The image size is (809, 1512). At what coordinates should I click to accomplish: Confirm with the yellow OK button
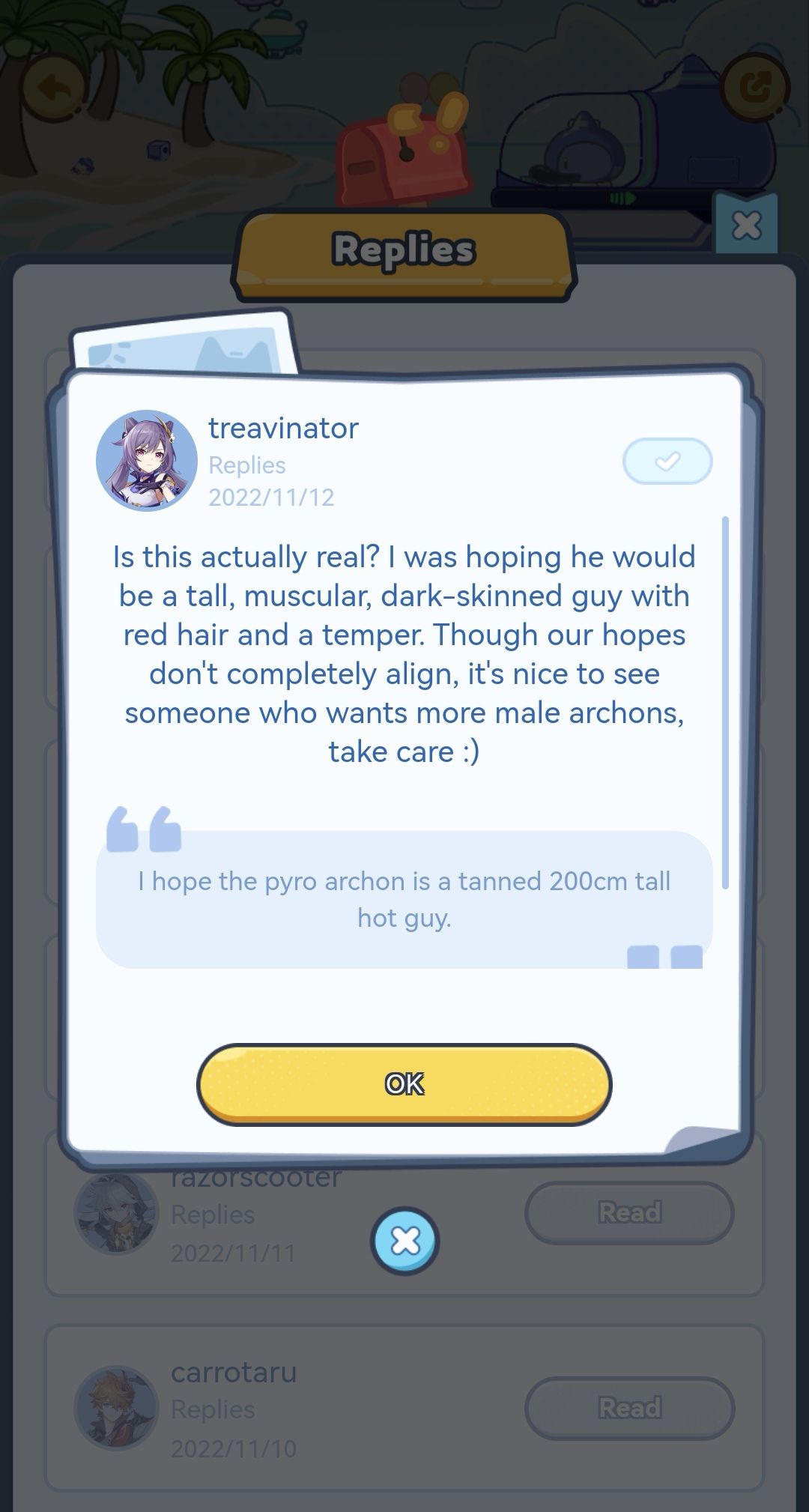coord(404,1083)
